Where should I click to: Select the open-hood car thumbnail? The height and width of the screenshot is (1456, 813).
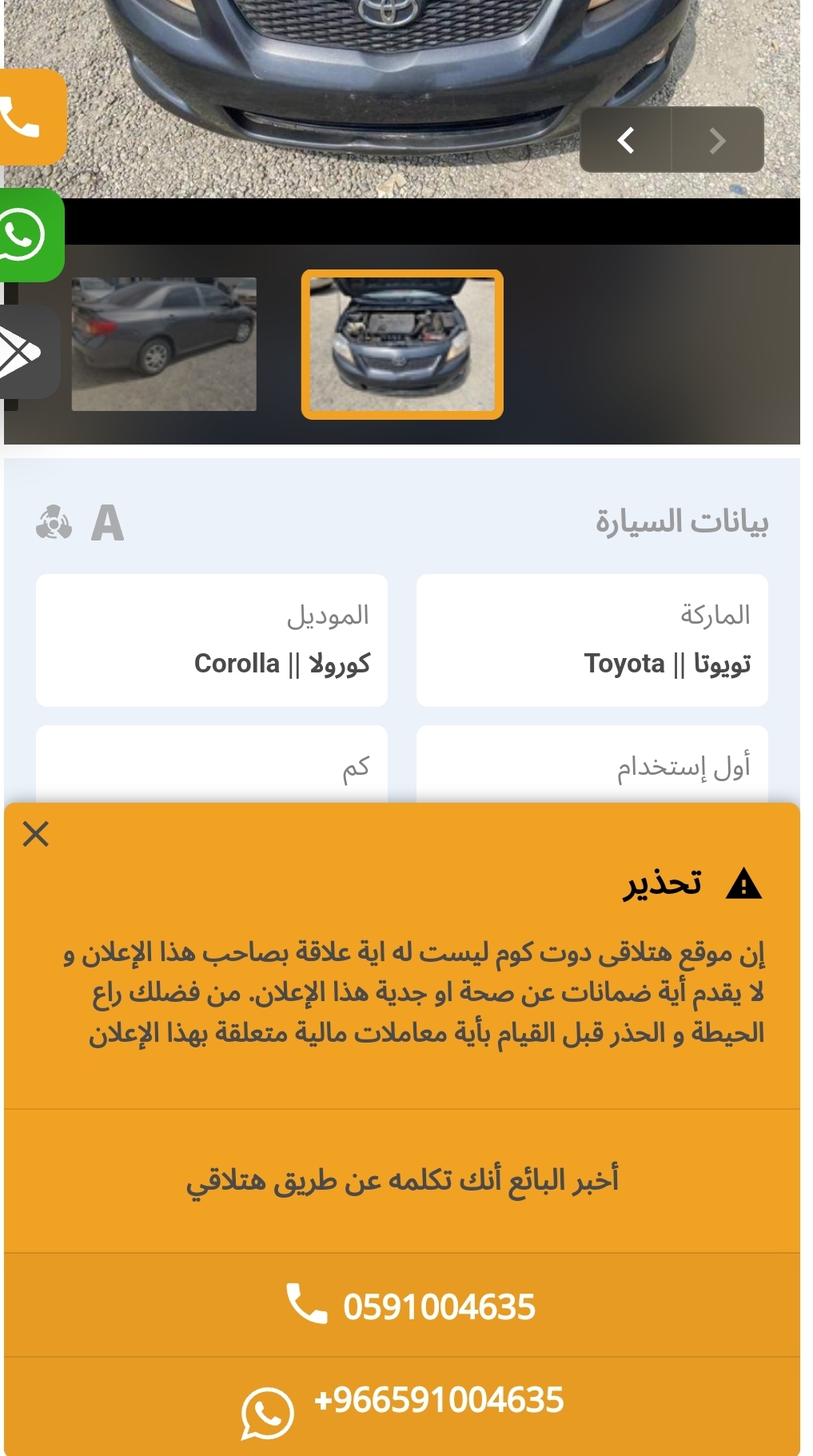click(402, 344)
